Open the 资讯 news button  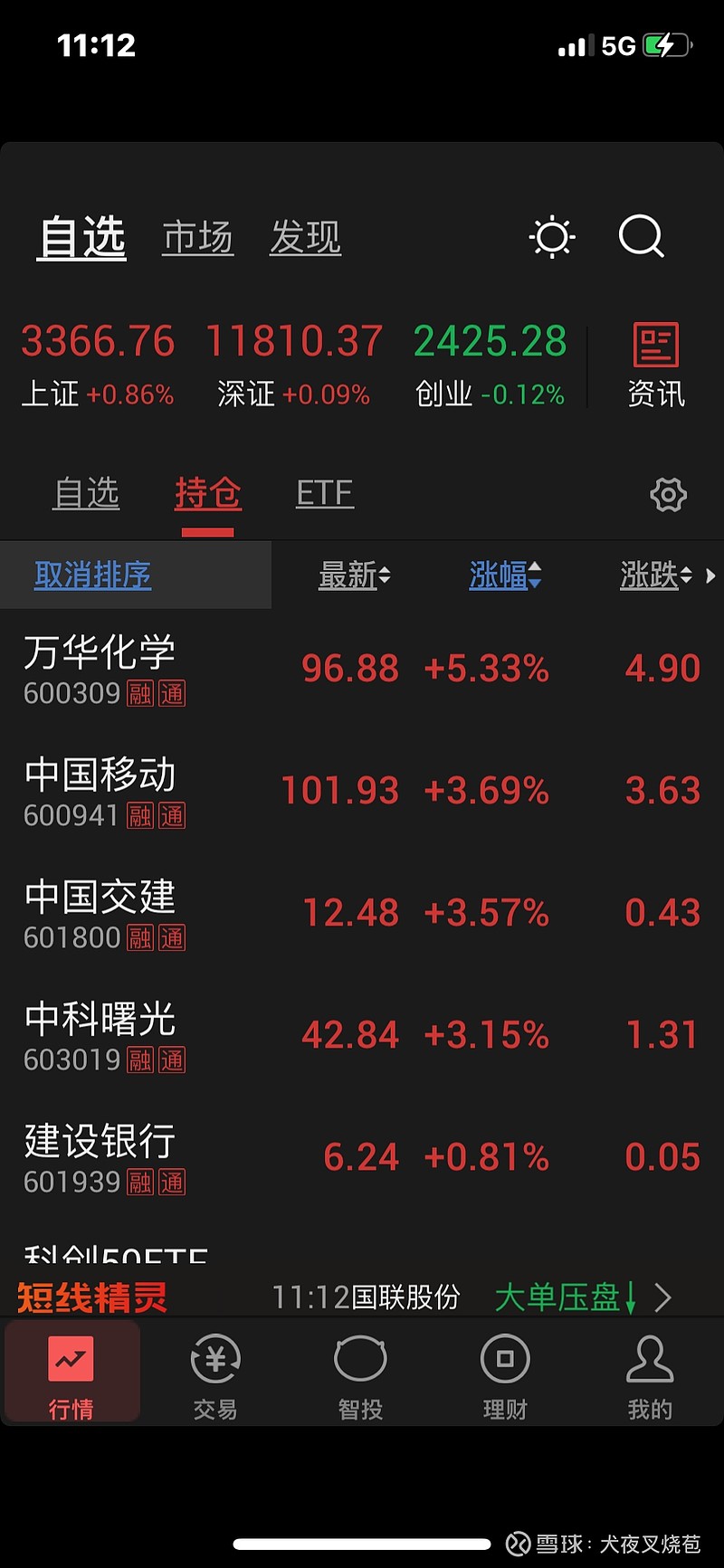(x=656, y=366)
